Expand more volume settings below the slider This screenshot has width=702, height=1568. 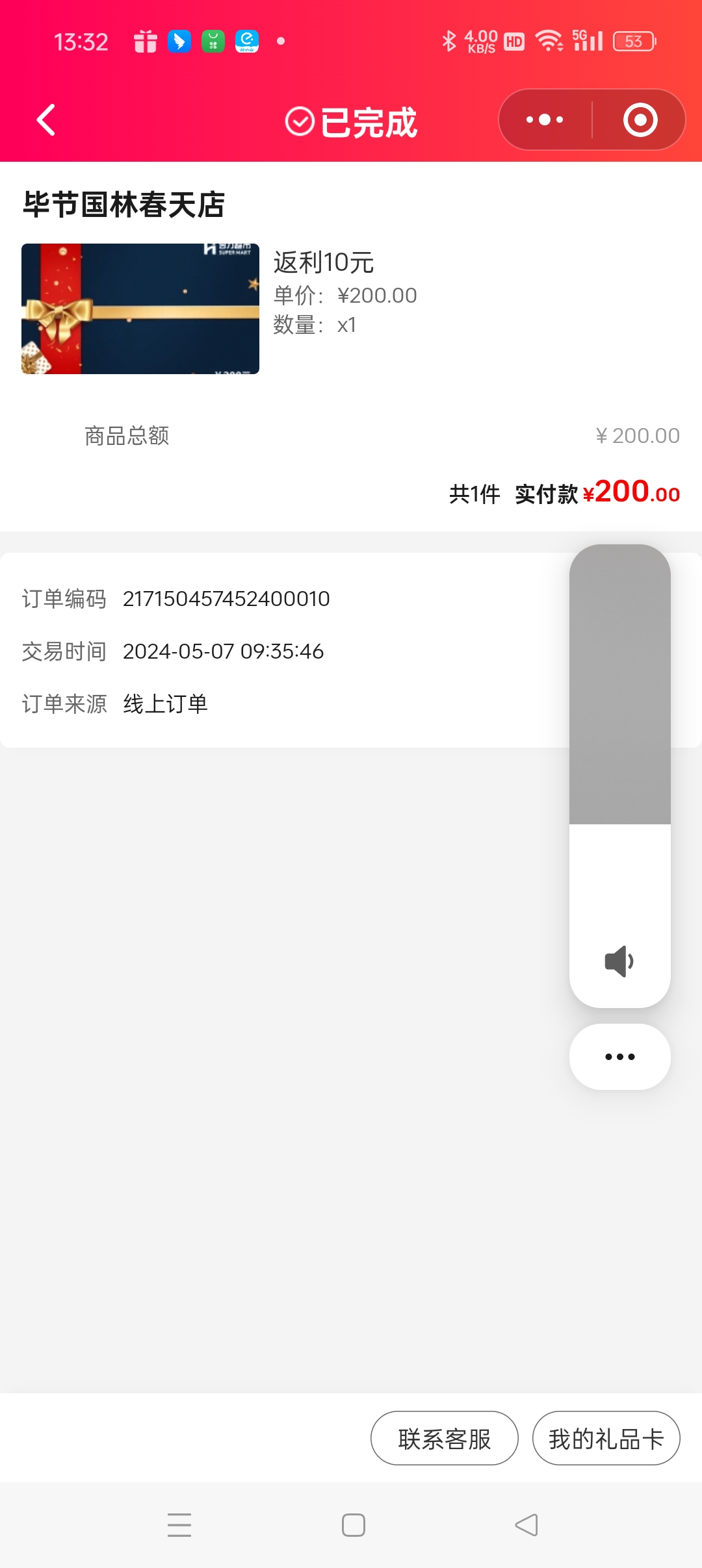(619, 1057)
